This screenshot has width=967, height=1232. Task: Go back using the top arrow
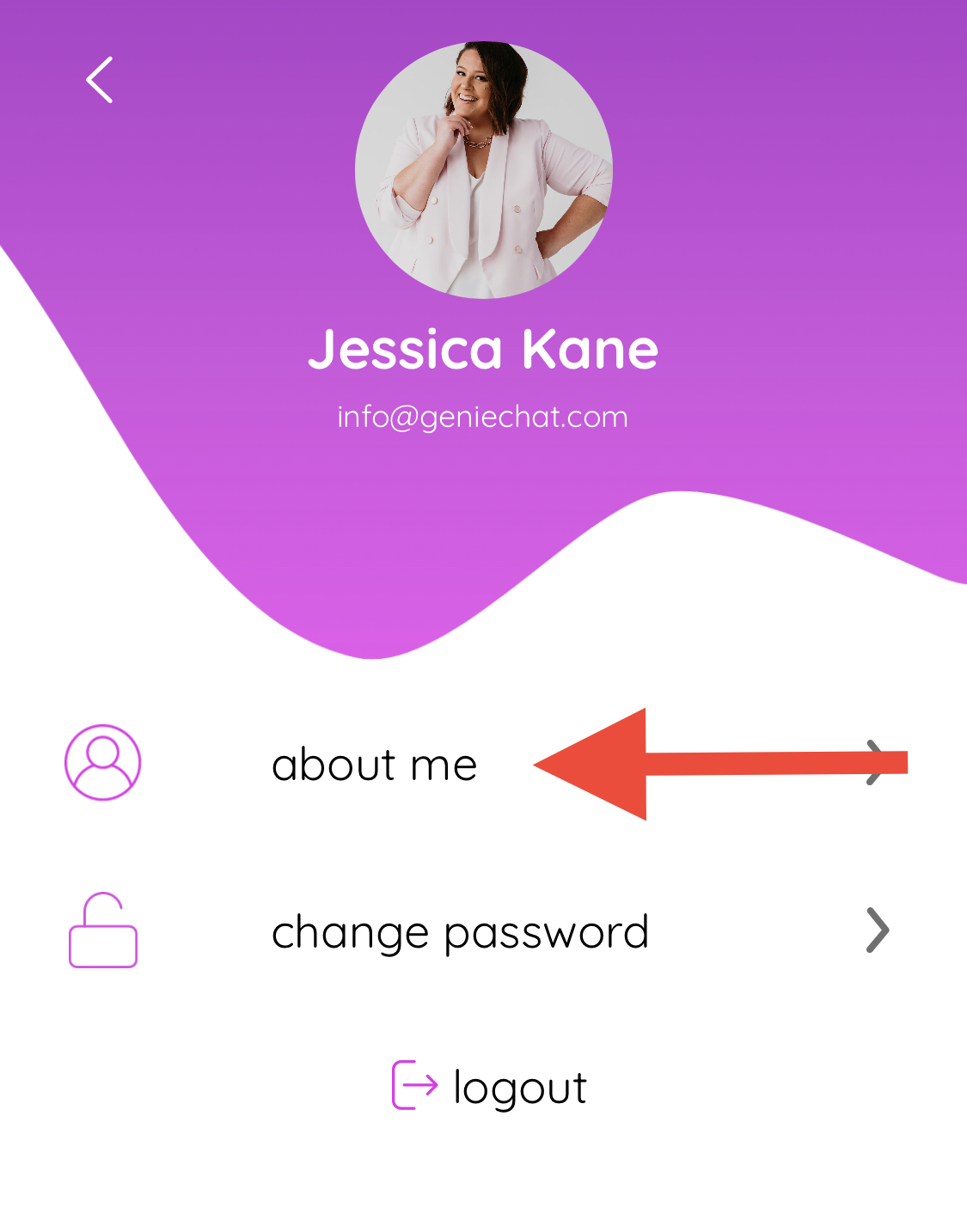[x=100, y=80]
